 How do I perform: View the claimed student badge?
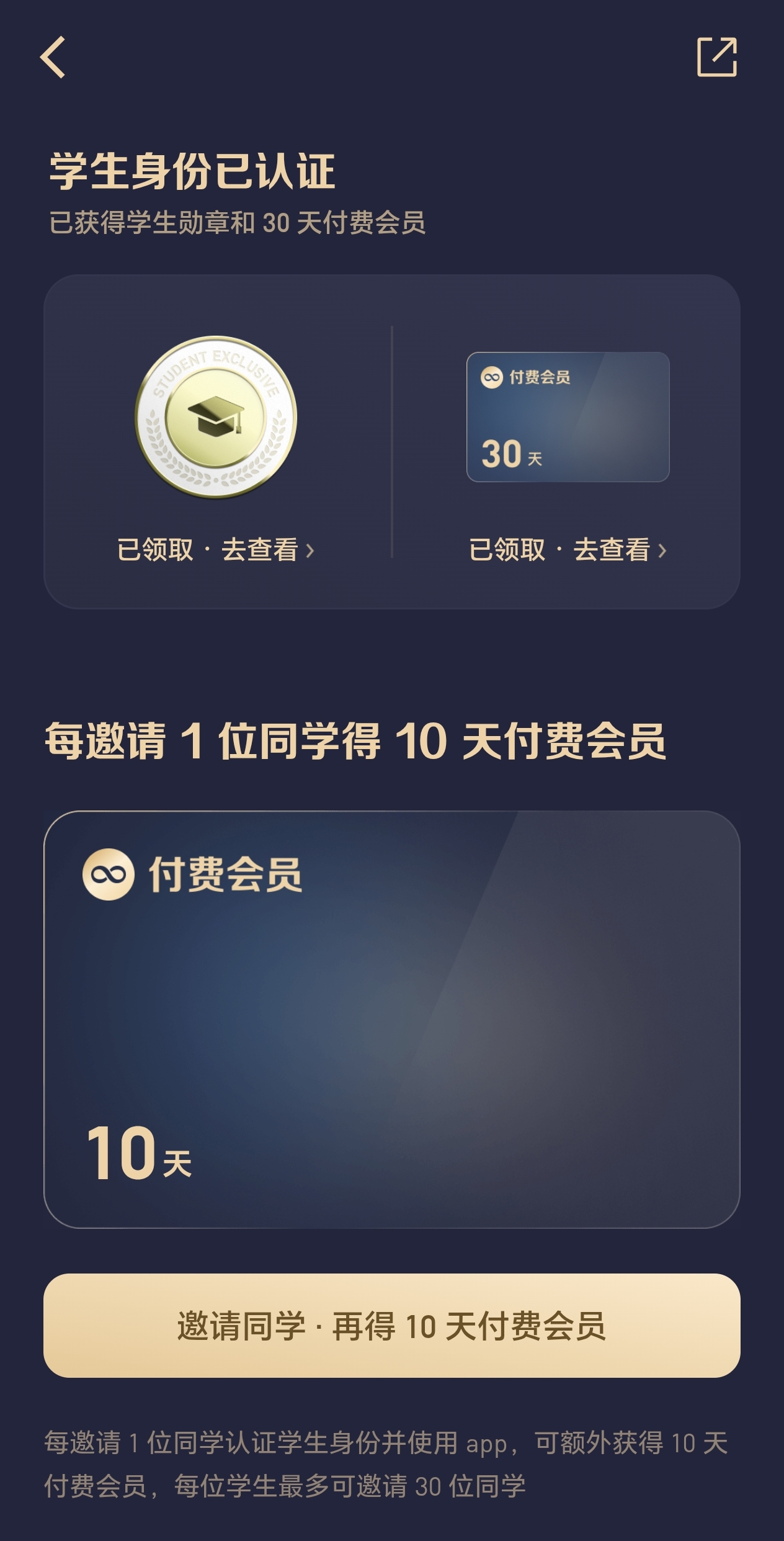tap(216, 550)
